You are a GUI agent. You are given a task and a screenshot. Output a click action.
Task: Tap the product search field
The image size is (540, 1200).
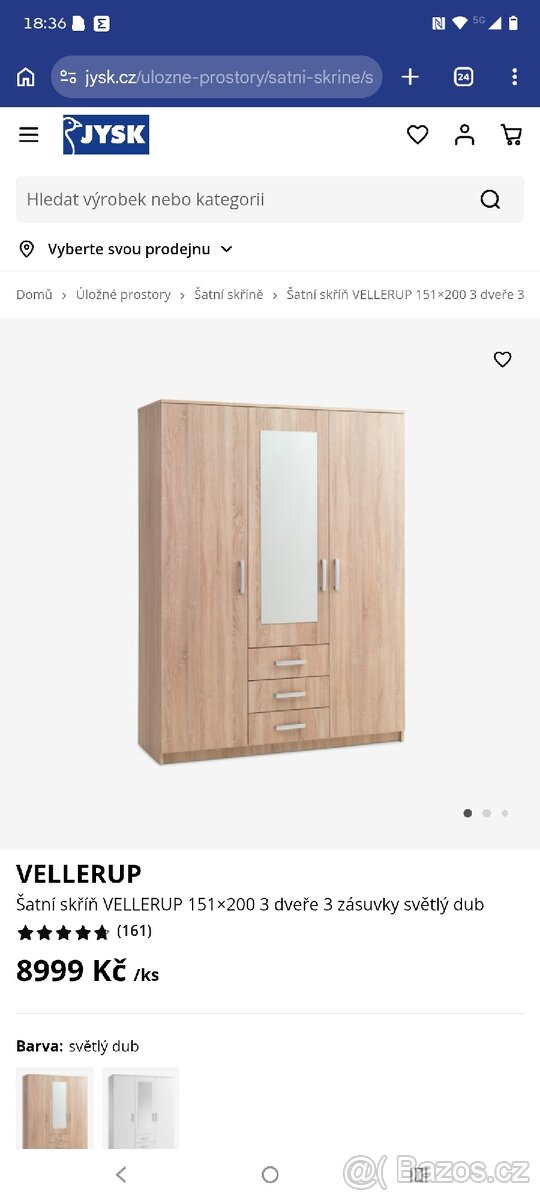click(x=270, y=199)
